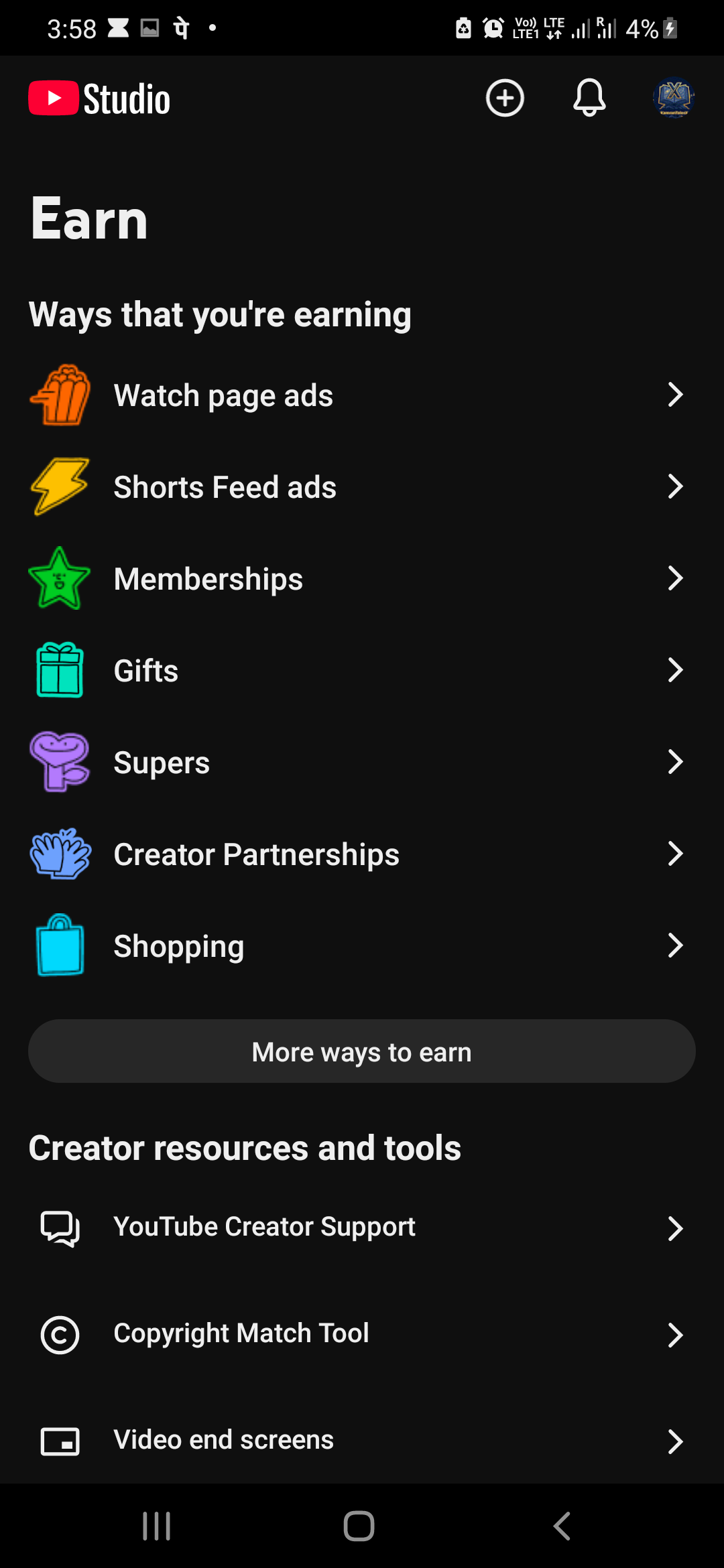Open Shorts Feed ads
The height and width of the screenshot is (1568, 724).
tap(362, 486)
